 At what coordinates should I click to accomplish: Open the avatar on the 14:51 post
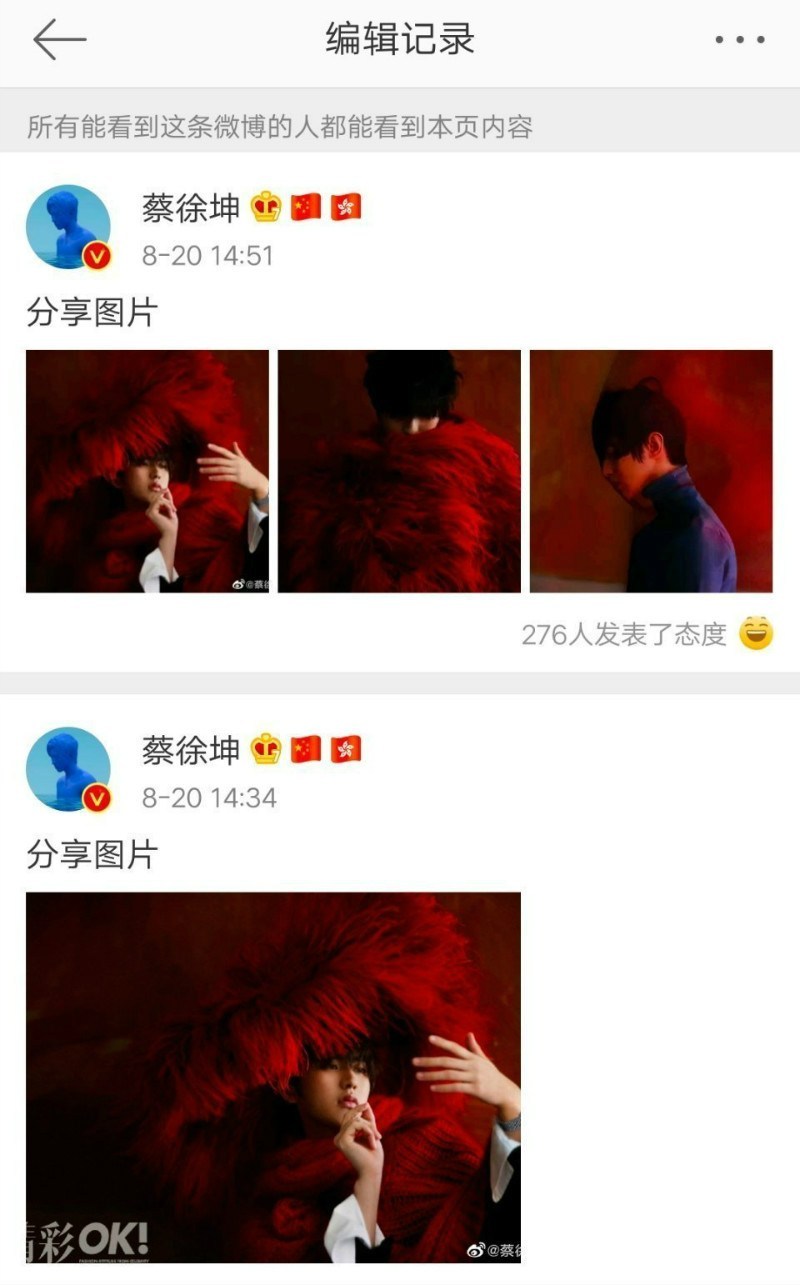(68, 227)
